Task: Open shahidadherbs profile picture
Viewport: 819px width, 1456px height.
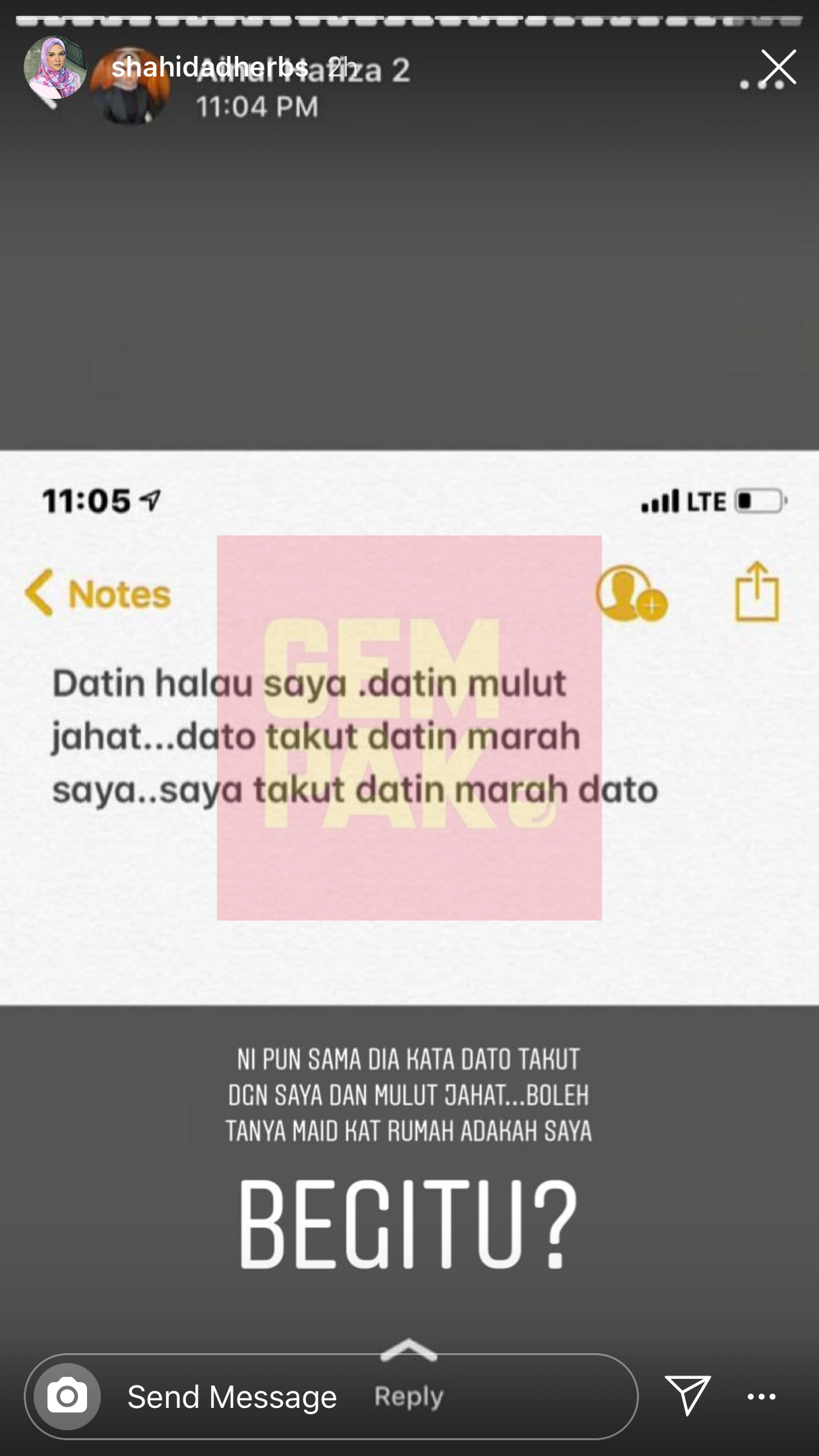Action: click(55, 68)
